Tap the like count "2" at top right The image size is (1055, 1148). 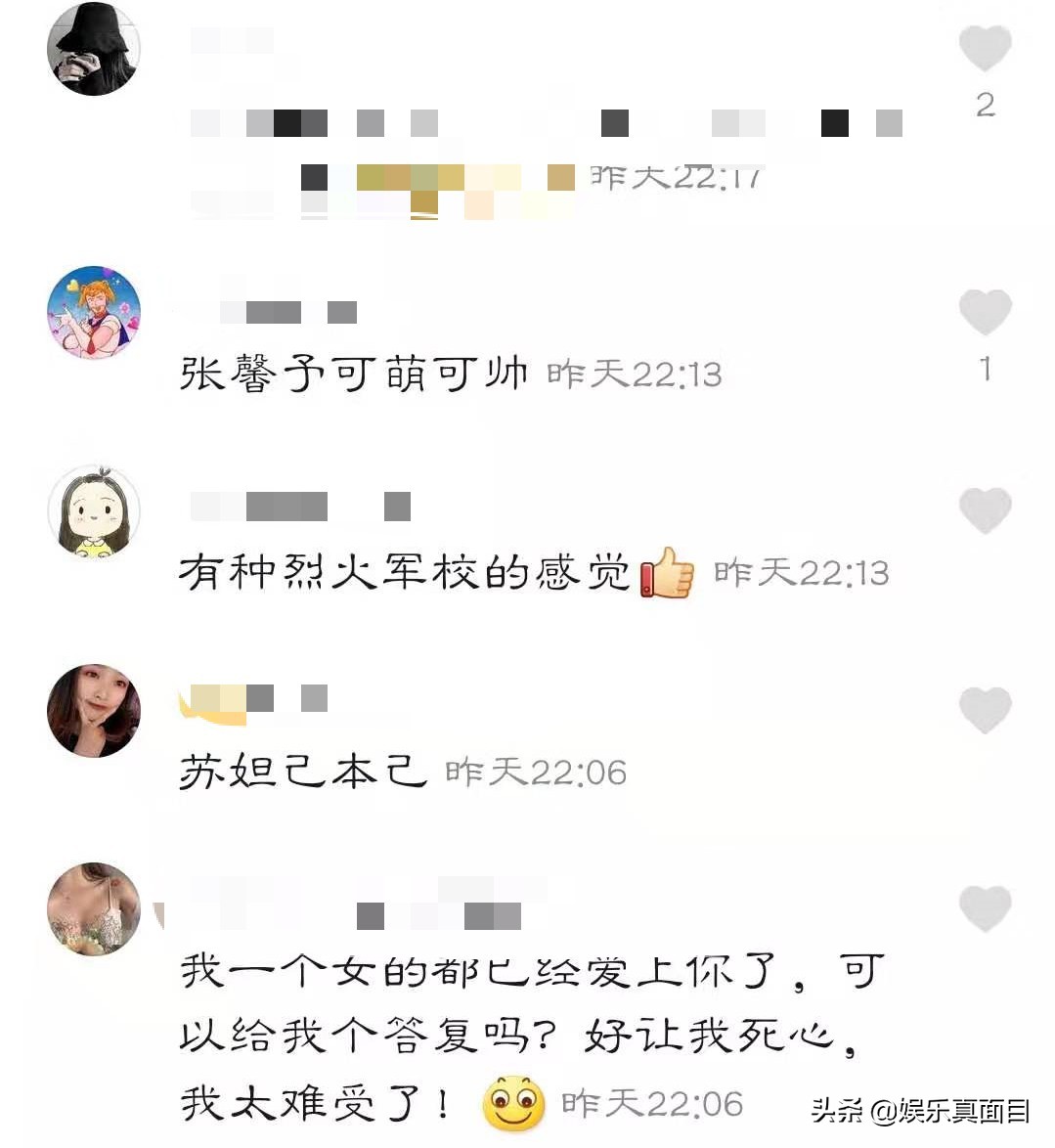985,103
